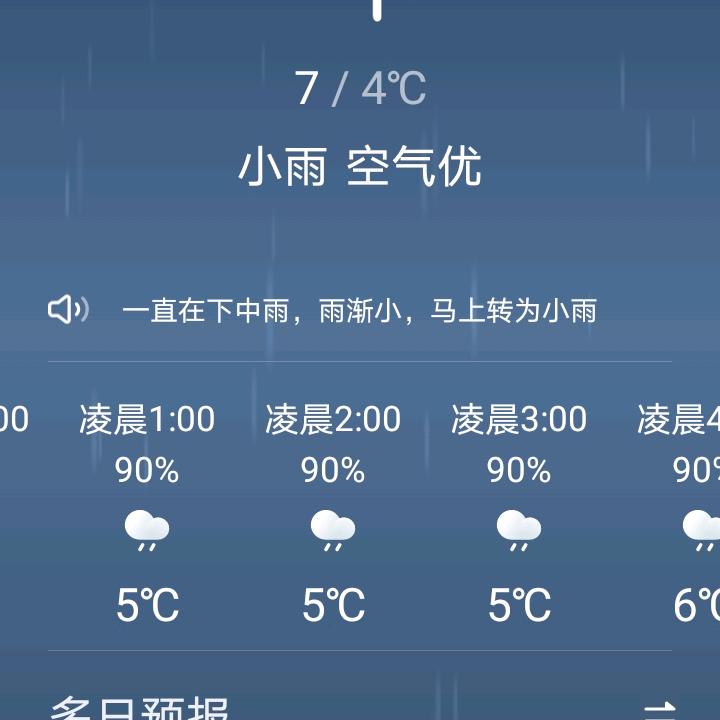Switch the multi-day forecast view mode
720x720 pixels.
coord(661,707)
